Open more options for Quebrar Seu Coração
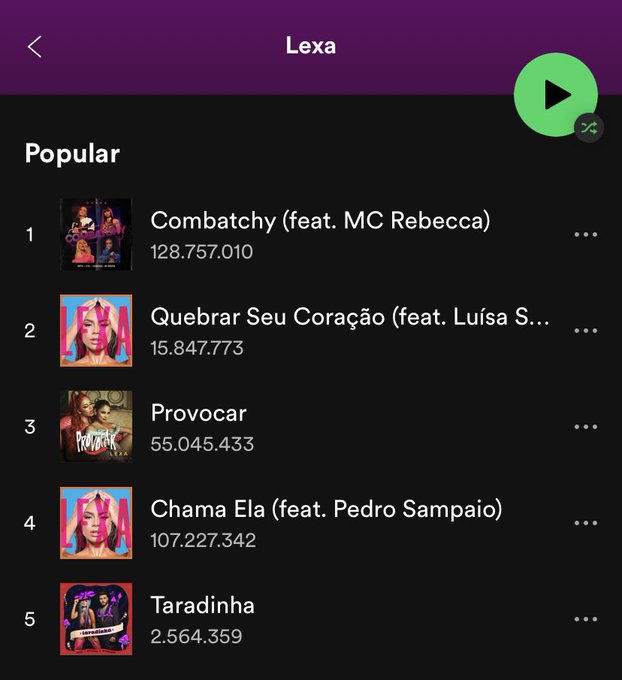This screenshot has width=622, height=680. click(x=585, y=331)
